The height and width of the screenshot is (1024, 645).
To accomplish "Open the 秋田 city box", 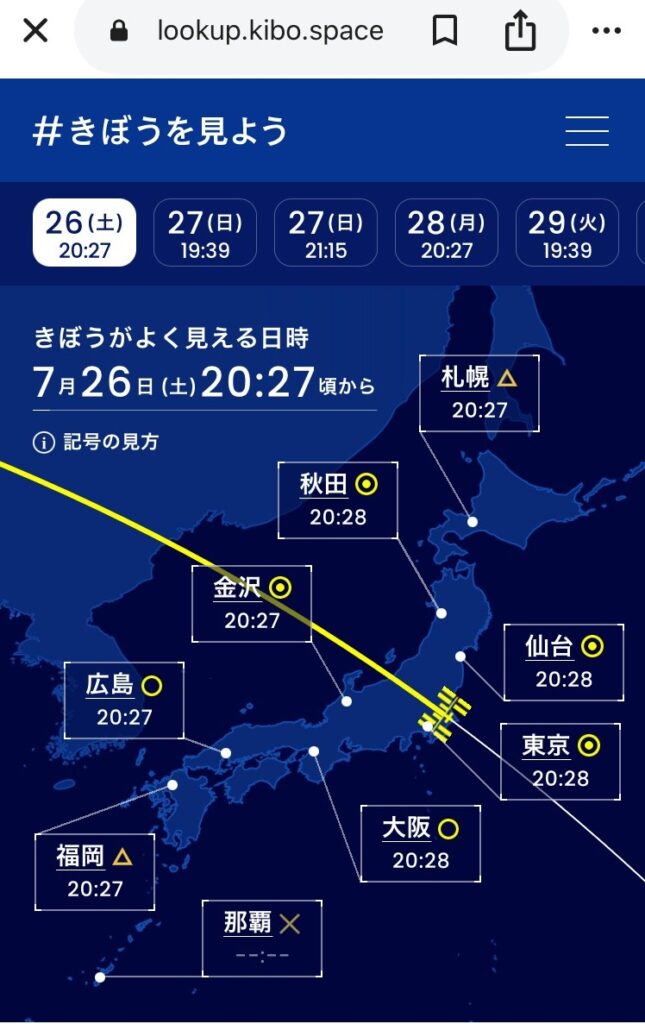I will (338, 499).
